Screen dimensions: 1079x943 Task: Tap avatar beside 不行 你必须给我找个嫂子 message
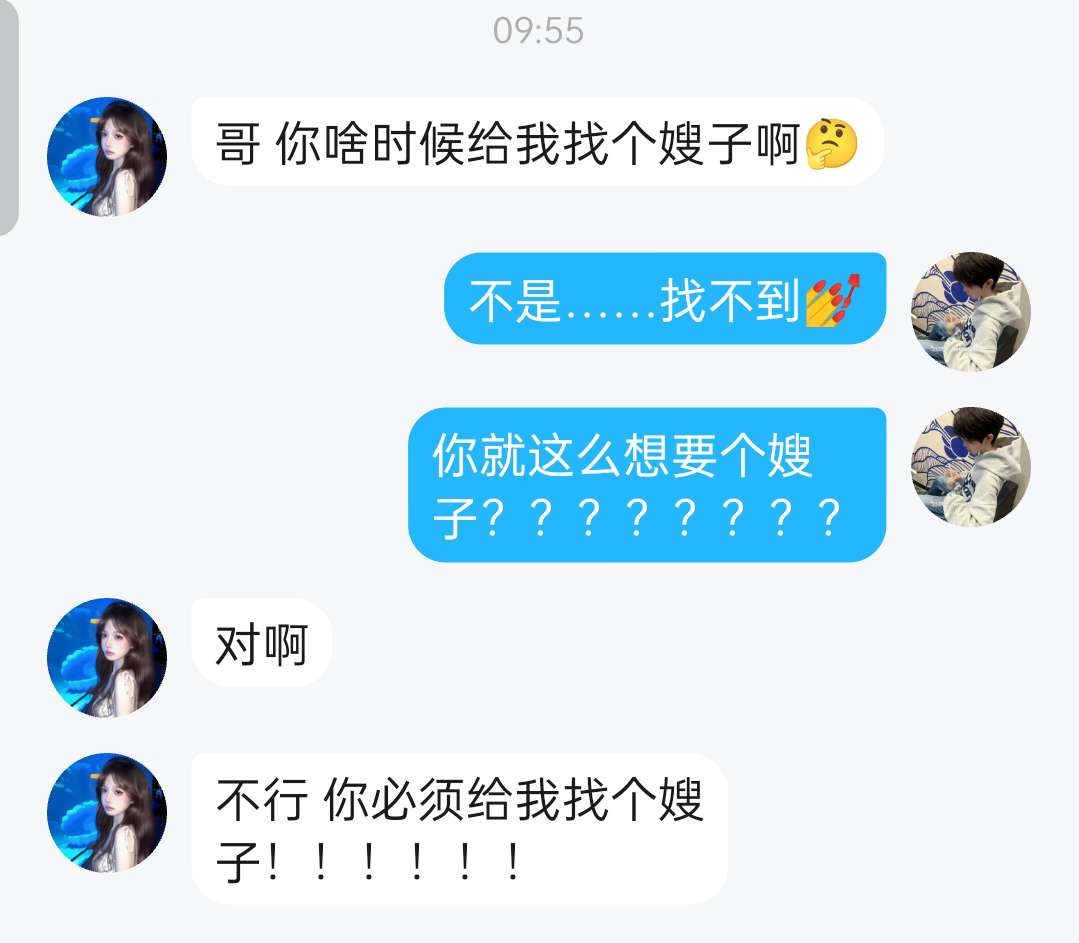(x=107, y=812)
